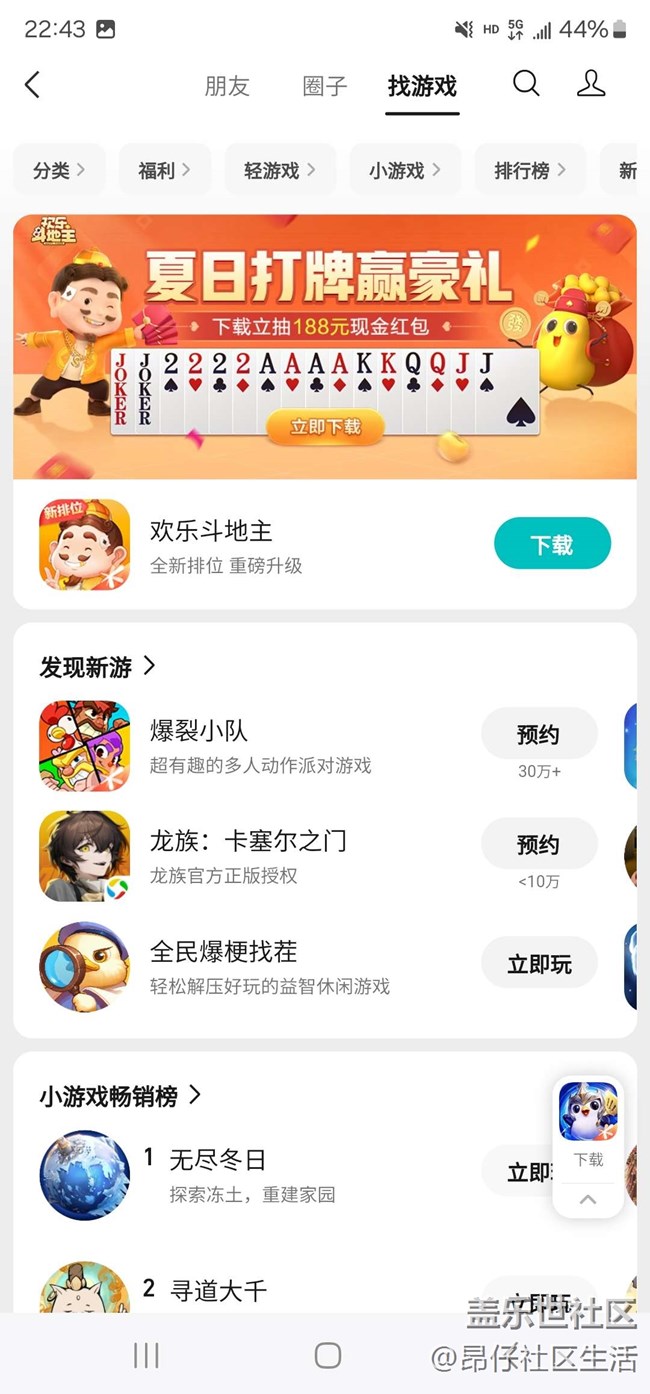Open the 小游戏畅销榜 list
The height and width of the screenshot is (1394, 650).
(120, 1096)
